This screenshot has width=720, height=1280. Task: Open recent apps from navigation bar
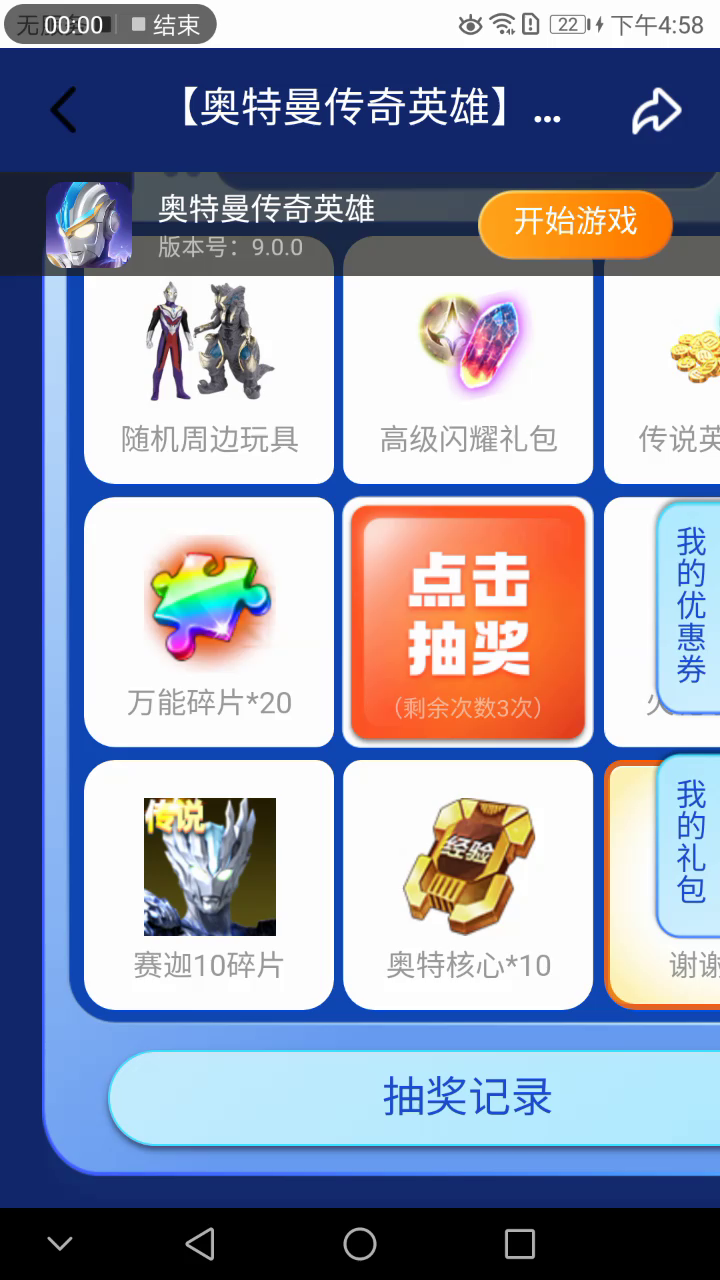[x=520, y=1244]
